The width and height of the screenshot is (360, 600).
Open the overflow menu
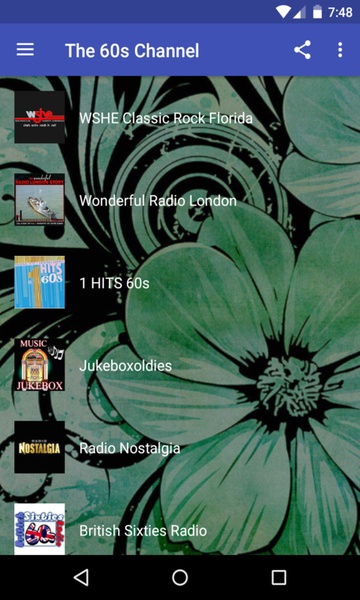[x=340, y=50]
